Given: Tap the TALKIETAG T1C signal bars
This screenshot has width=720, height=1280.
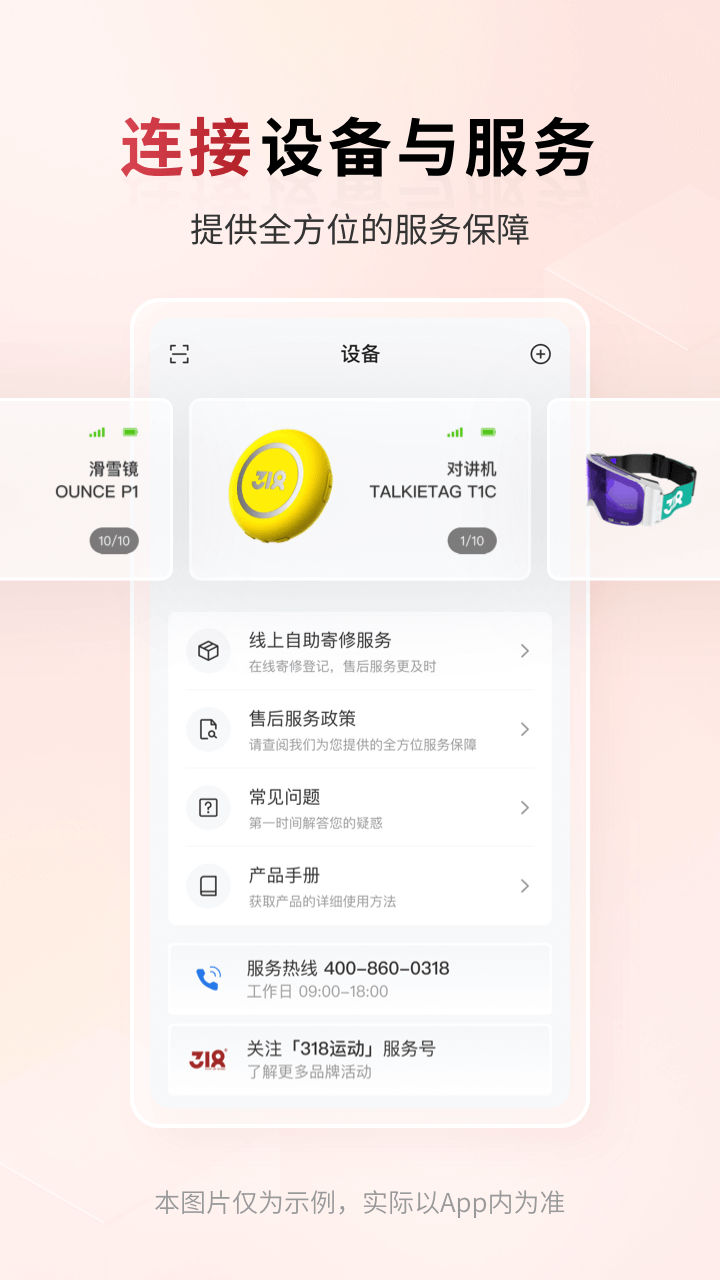Looking at the screenshot, I should click(x=454, y=432).
